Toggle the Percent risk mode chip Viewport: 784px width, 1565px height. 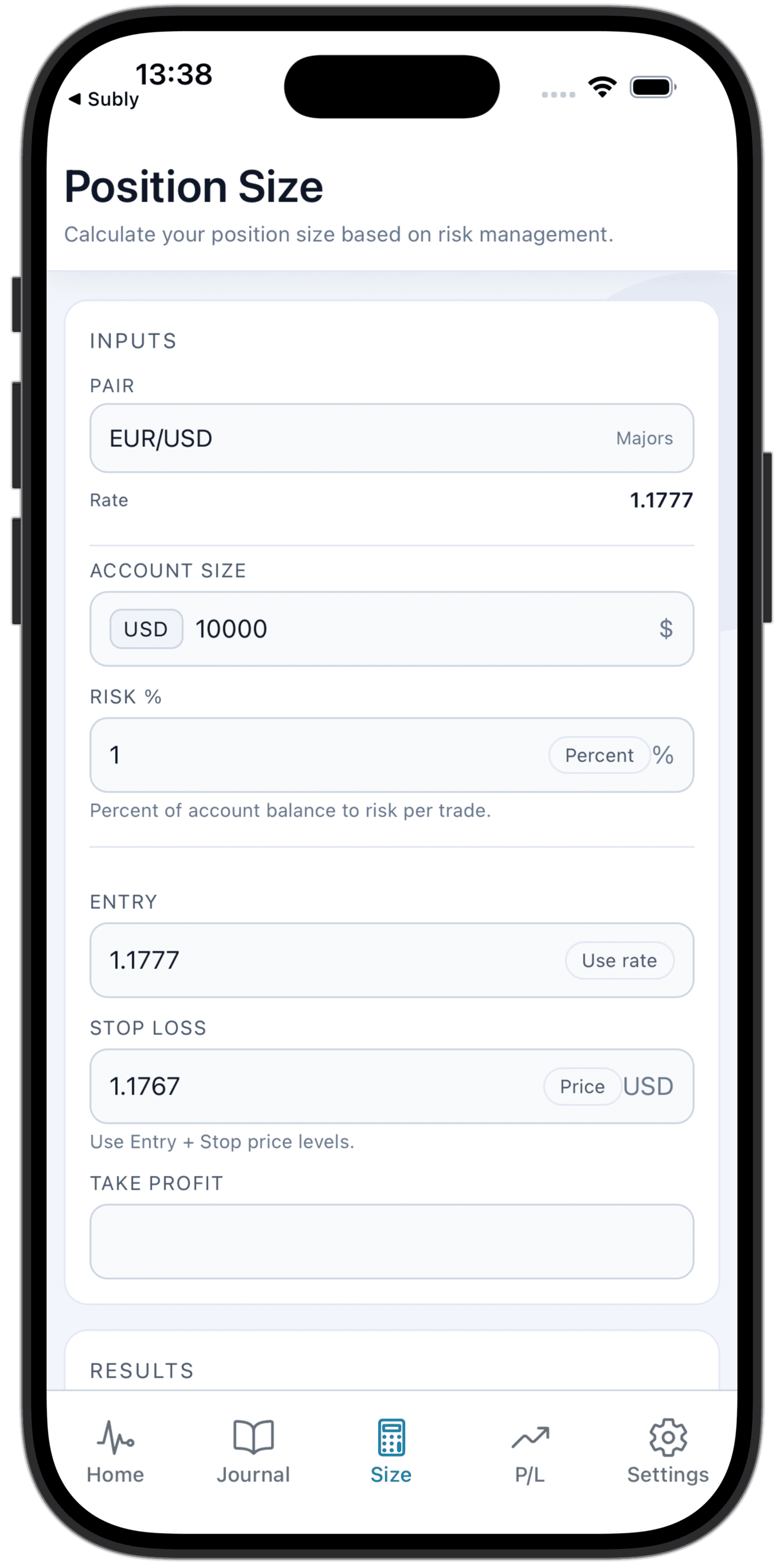pyautogui.click(x=599, y=755)
